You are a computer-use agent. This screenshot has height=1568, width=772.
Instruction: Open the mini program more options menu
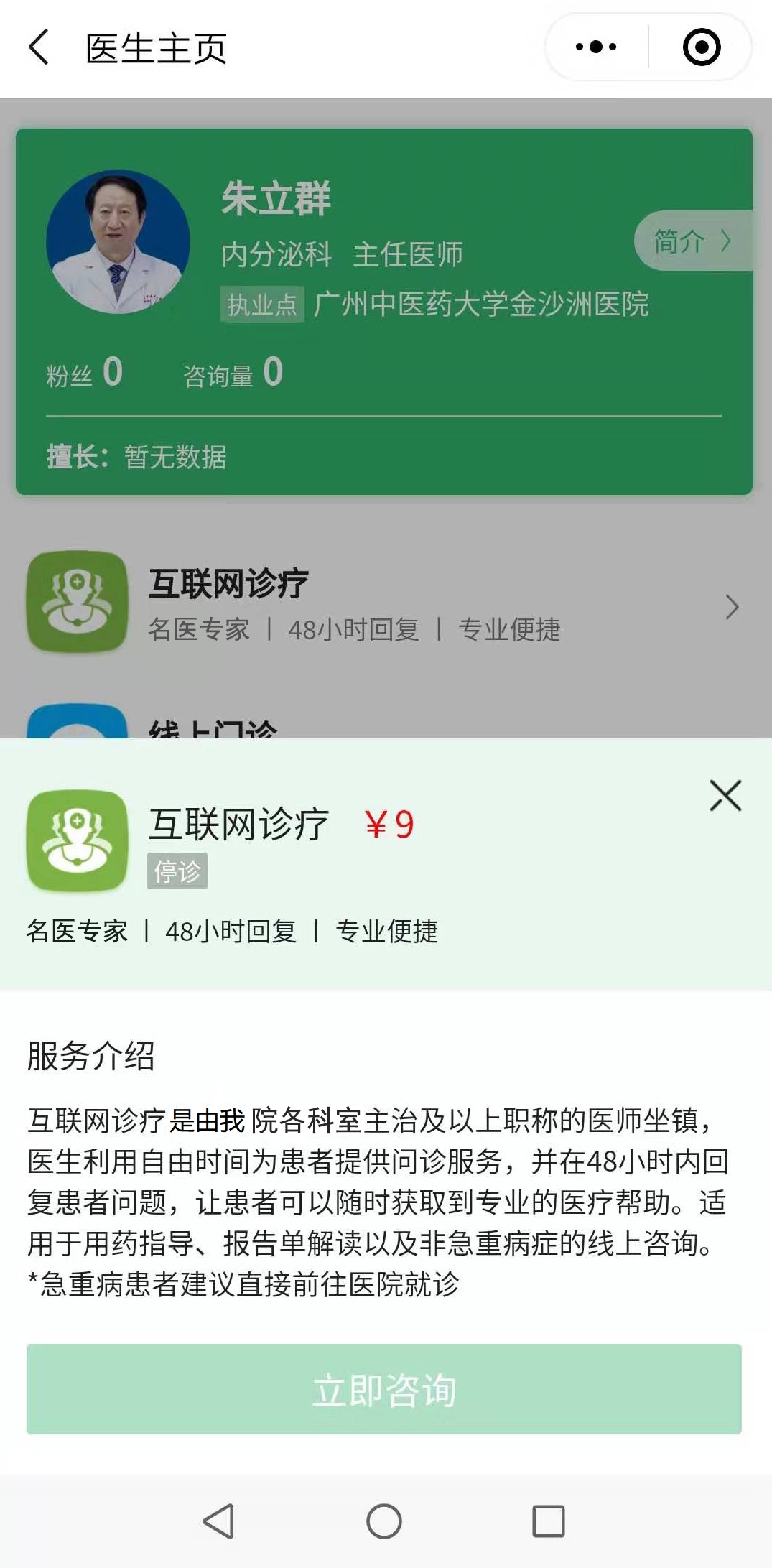(596, 47)
